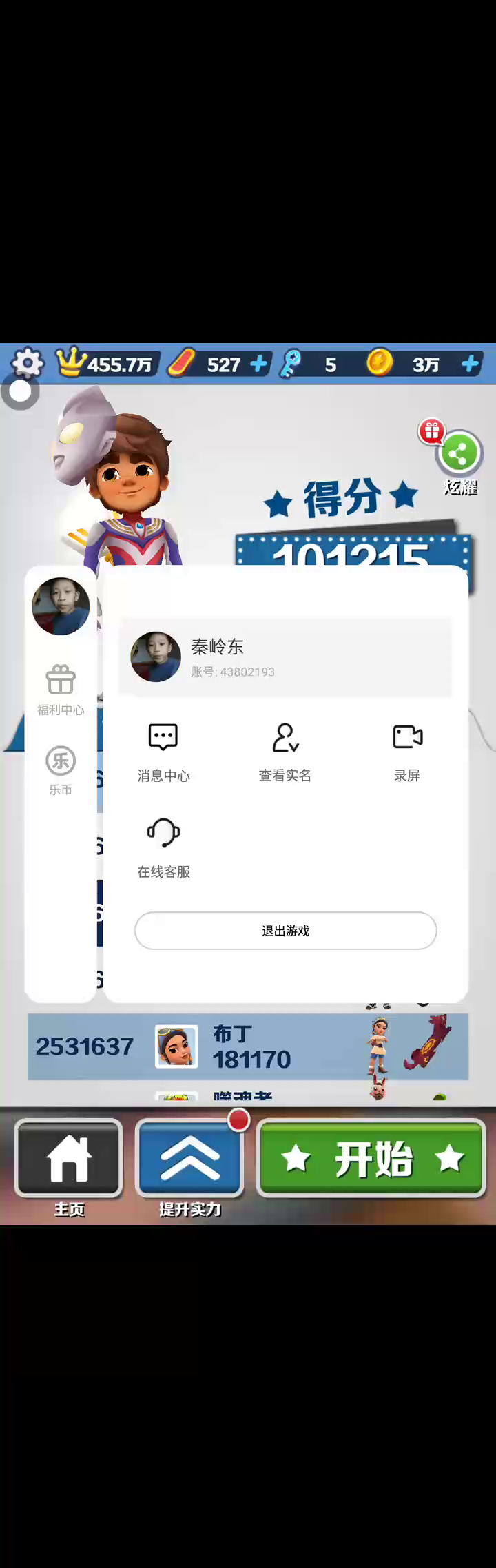Buy more coins with plus icon

click(471, 364)
